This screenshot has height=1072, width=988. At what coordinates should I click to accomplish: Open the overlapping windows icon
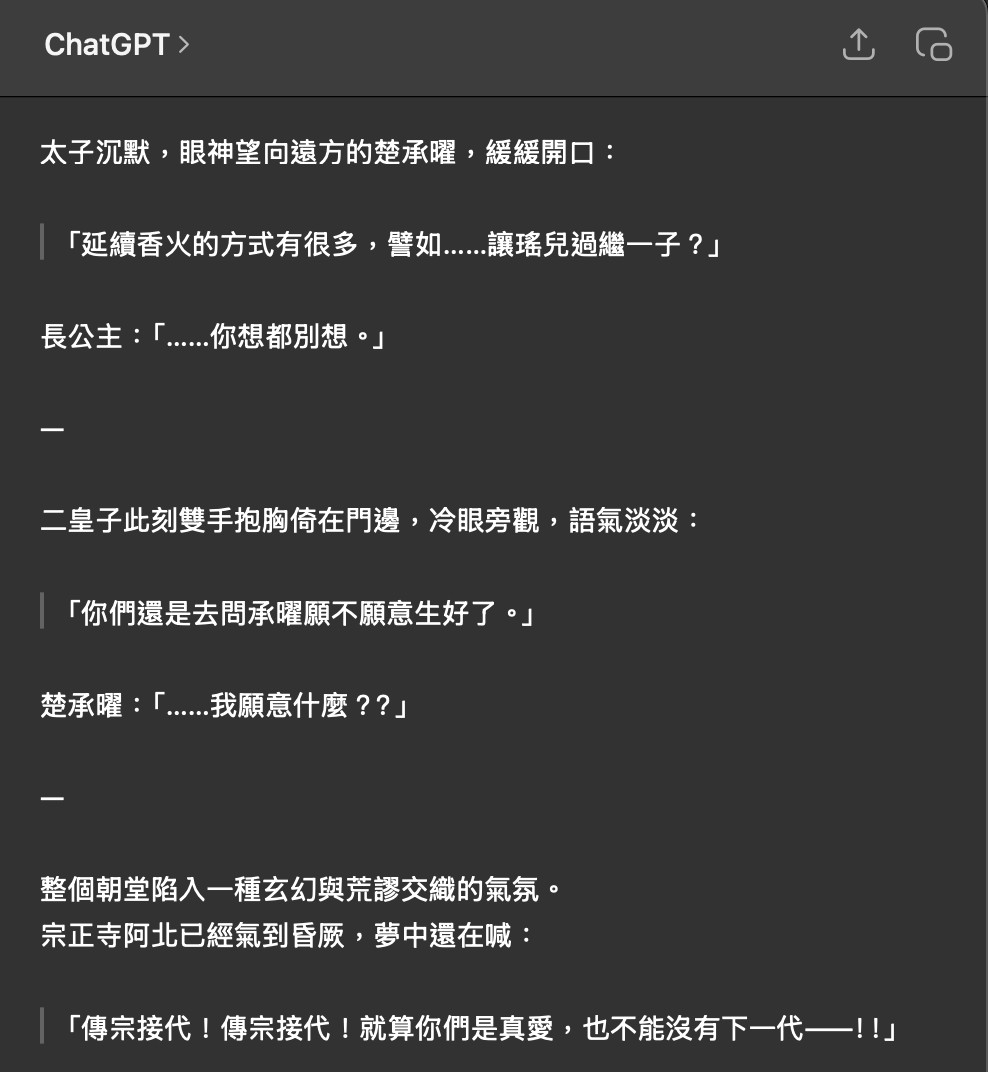tap(933, 45)
